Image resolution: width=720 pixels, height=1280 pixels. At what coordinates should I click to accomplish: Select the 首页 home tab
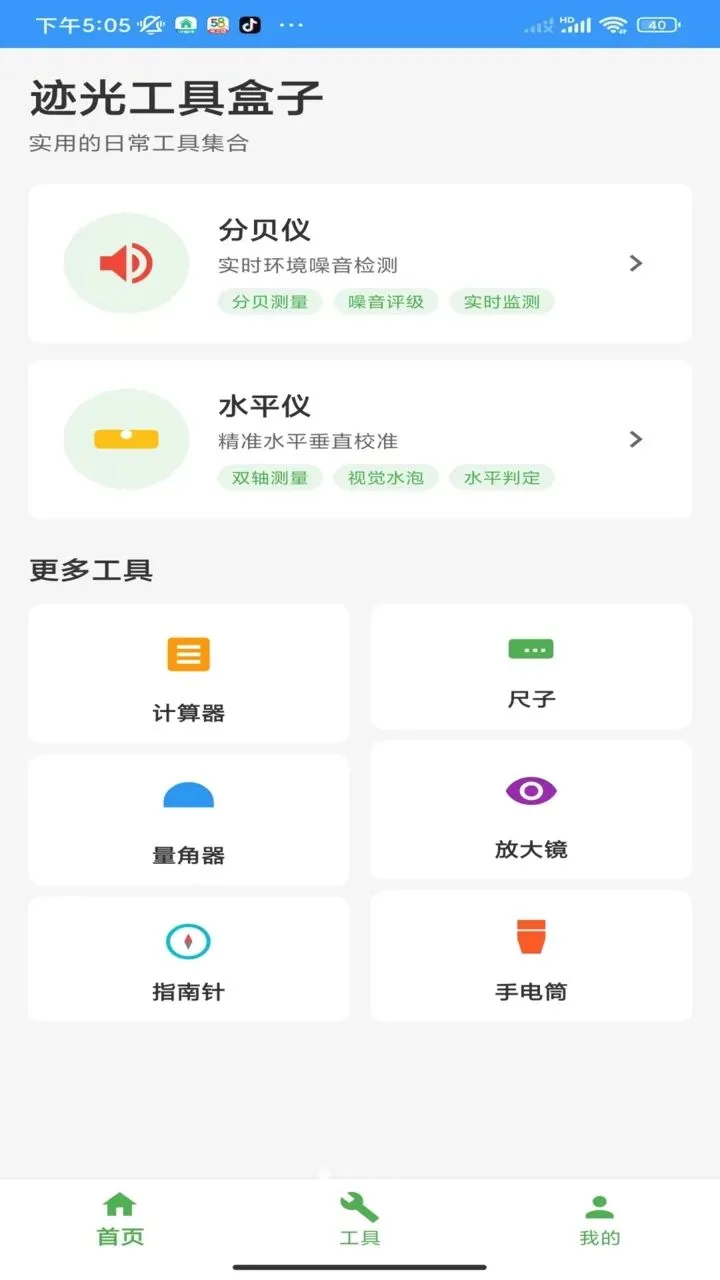point(120,1220)
